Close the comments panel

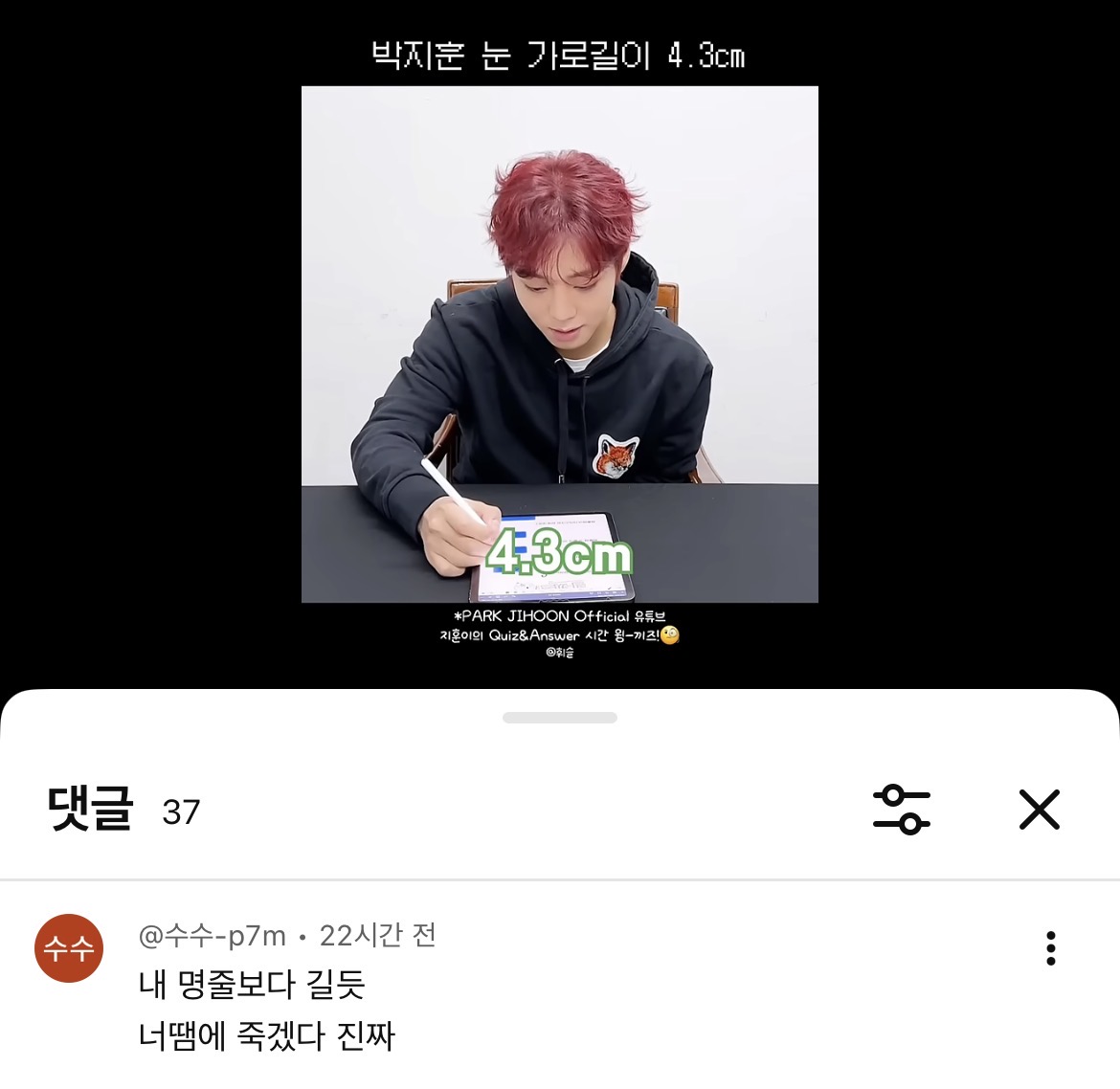point(1039,811)
